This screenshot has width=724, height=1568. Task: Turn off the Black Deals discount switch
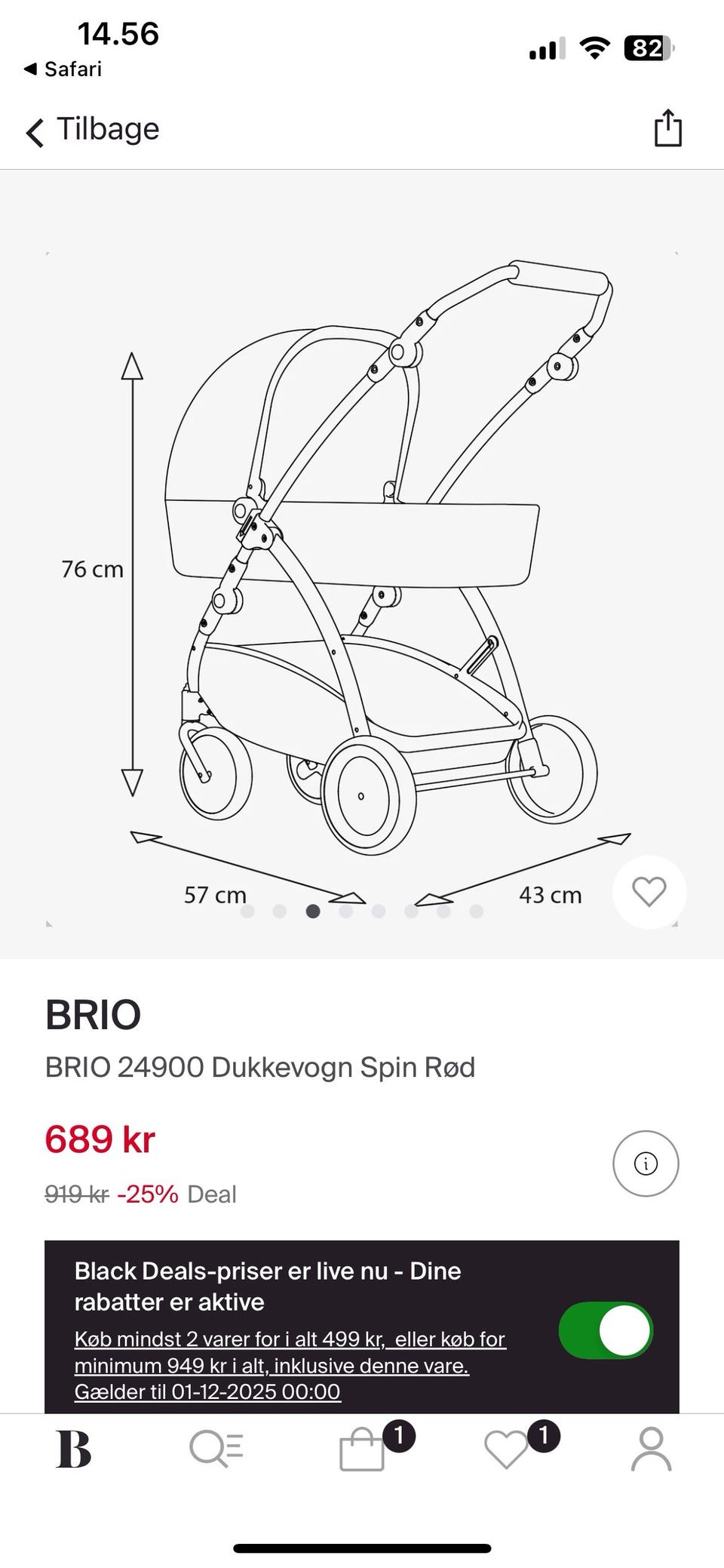click(x=606, y=1330)
